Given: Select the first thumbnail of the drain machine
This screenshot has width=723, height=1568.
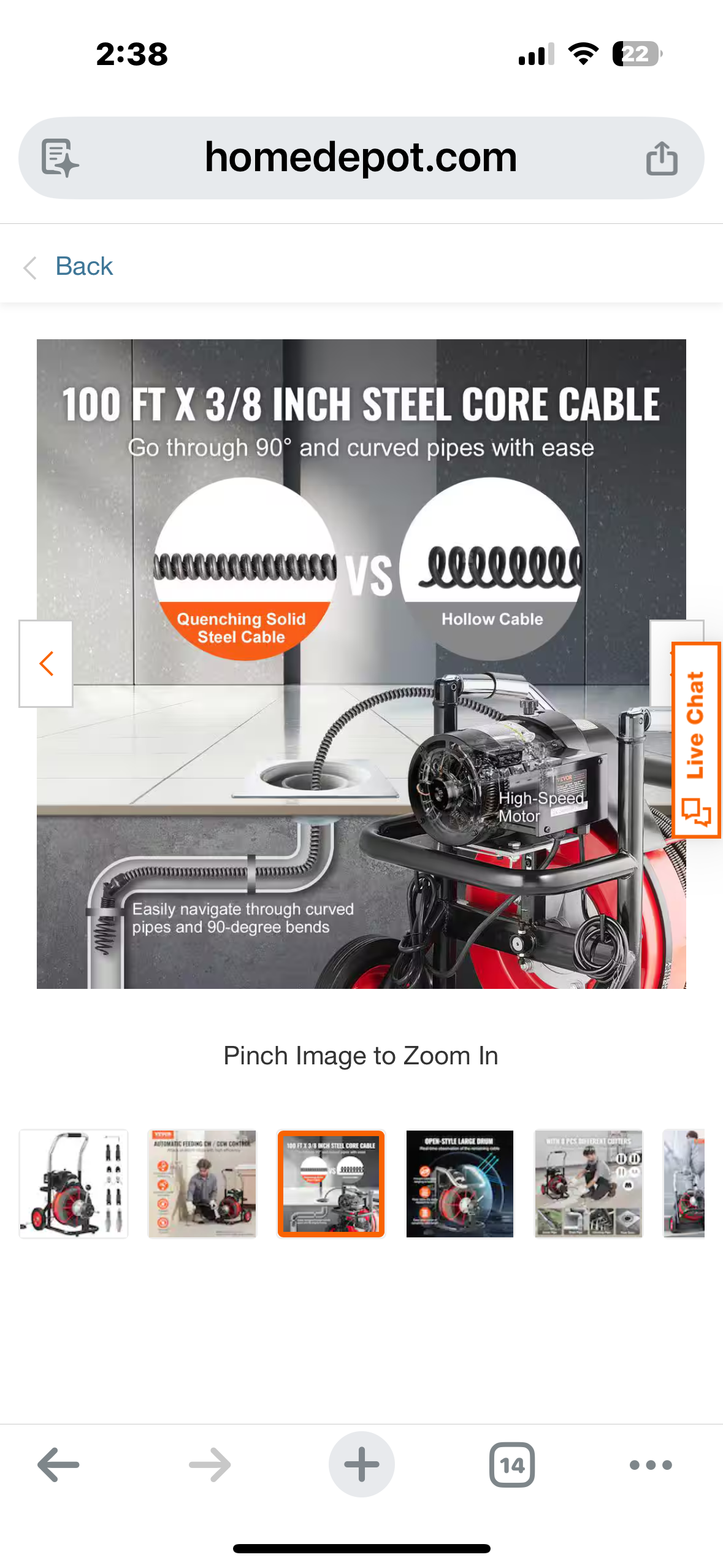Looking at the screenshot, I should [x=74, y=1183].
